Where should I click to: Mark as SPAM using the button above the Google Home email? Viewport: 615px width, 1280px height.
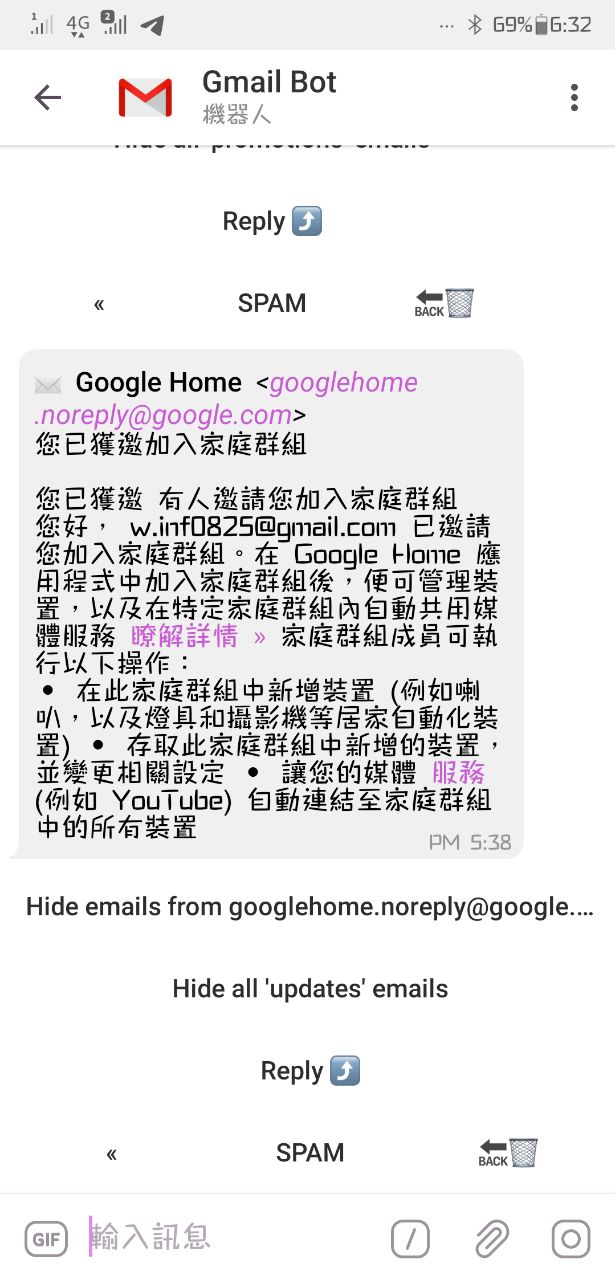[272, 303]
